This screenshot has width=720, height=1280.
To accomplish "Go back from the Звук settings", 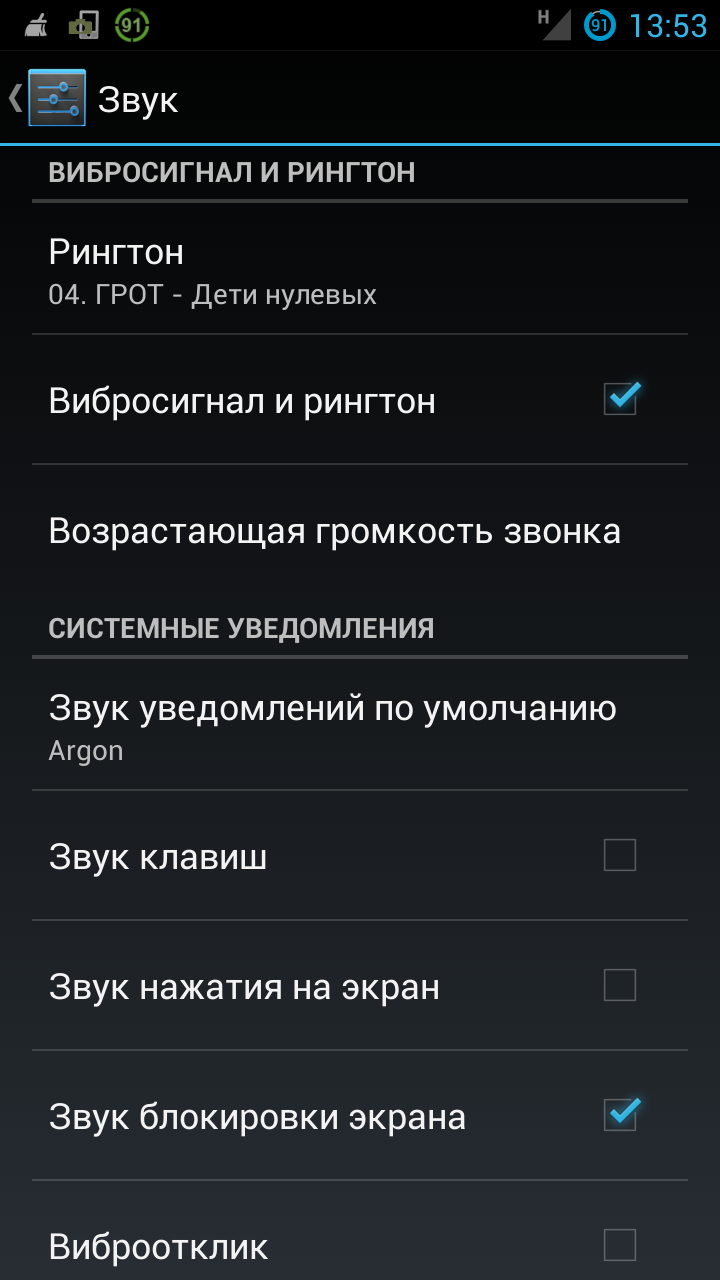I will point(45,98).
